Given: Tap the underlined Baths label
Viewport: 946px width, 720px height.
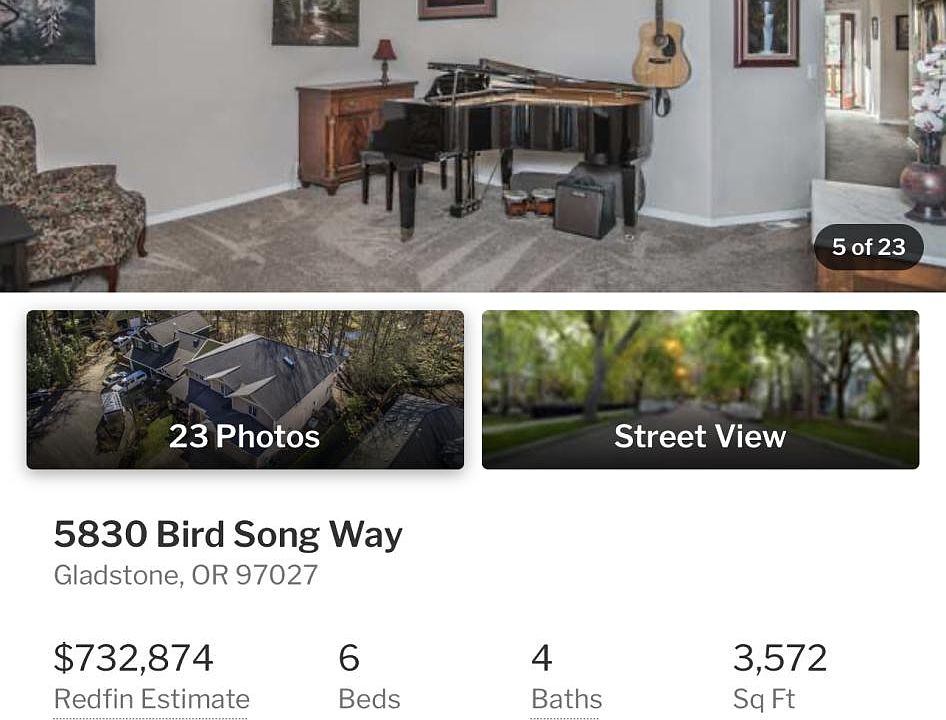Looking at the screenshot, I should pyautogui.click(x=566, y=699).
